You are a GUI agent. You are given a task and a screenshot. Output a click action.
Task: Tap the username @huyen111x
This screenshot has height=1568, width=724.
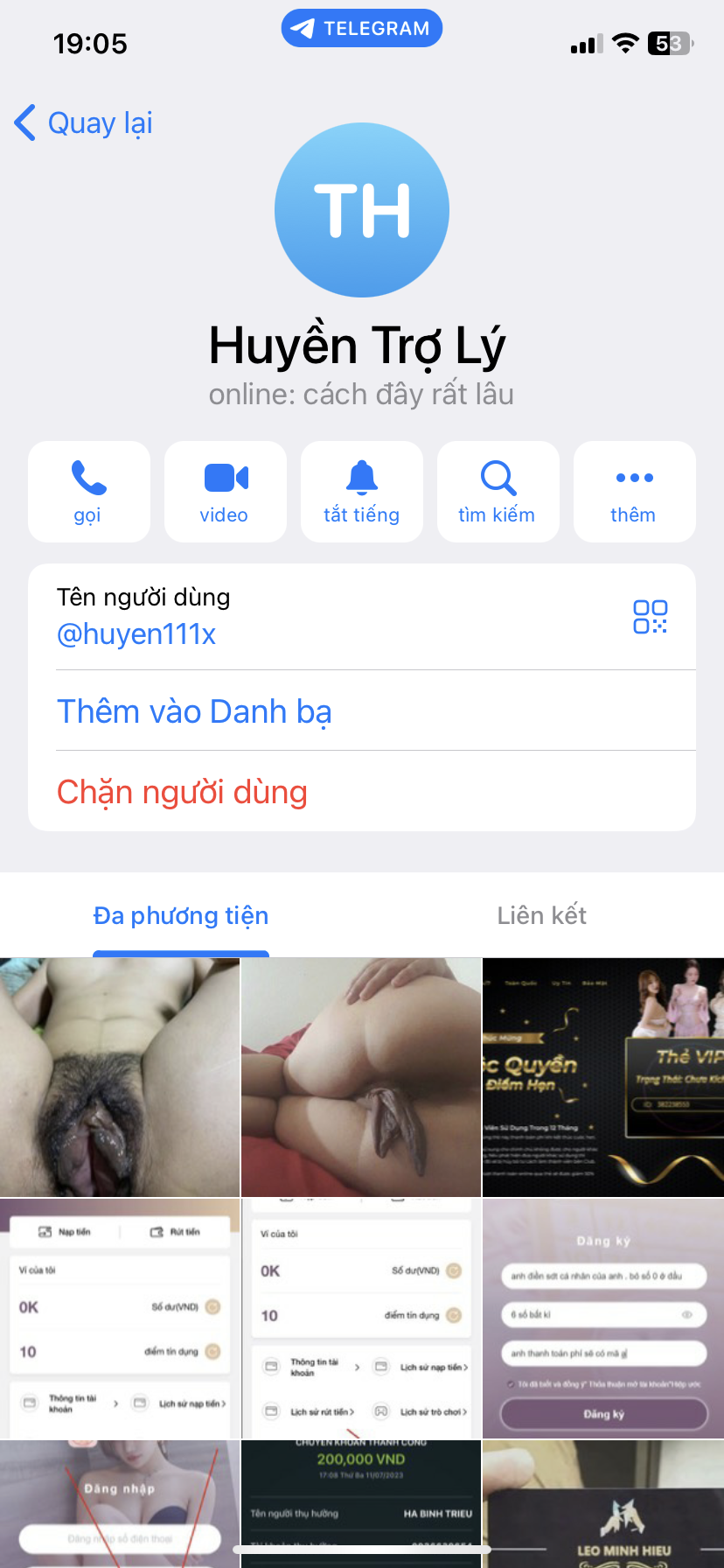[136, 633]
